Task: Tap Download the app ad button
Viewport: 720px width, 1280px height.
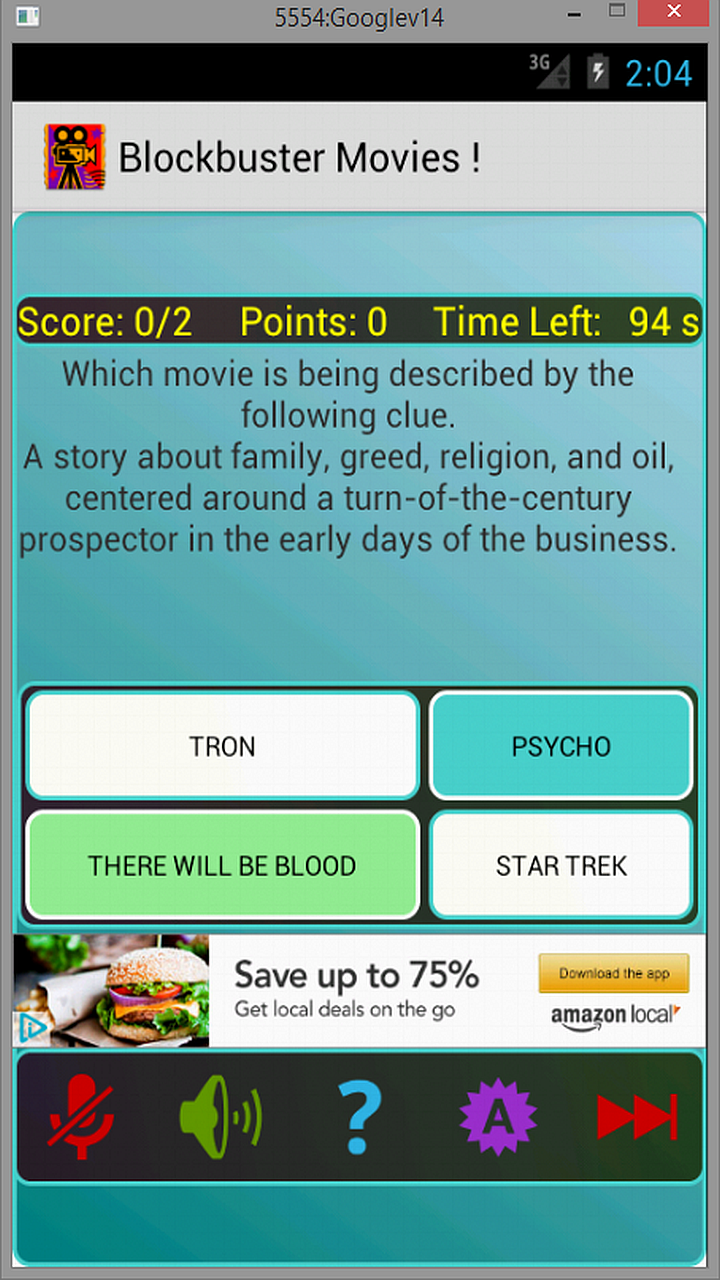Action: (614, 973)
